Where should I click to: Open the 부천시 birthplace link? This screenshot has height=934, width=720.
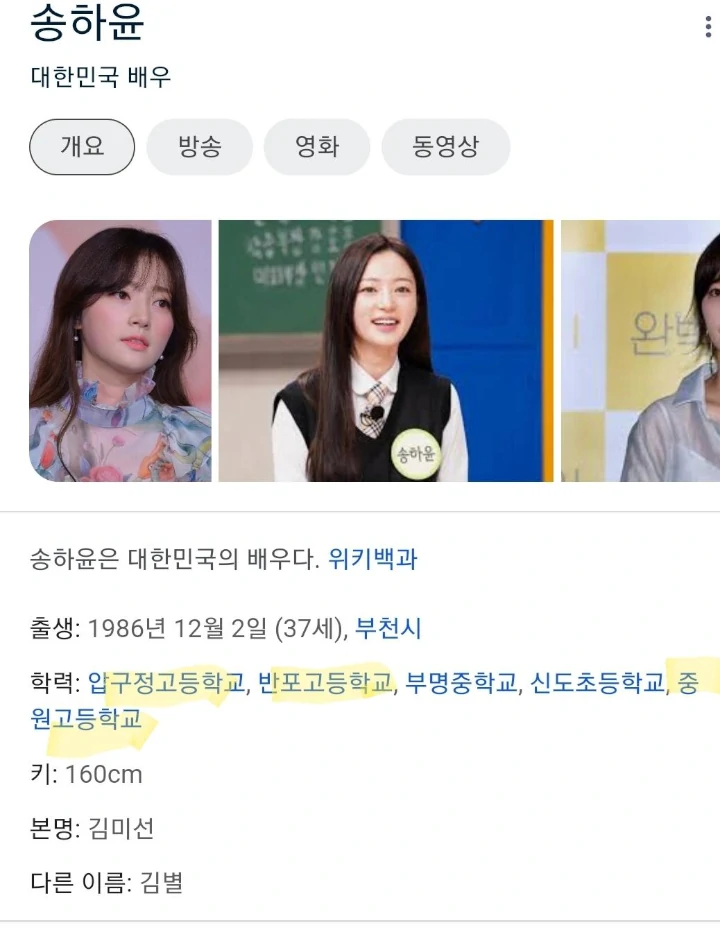(x=388, y=629)
